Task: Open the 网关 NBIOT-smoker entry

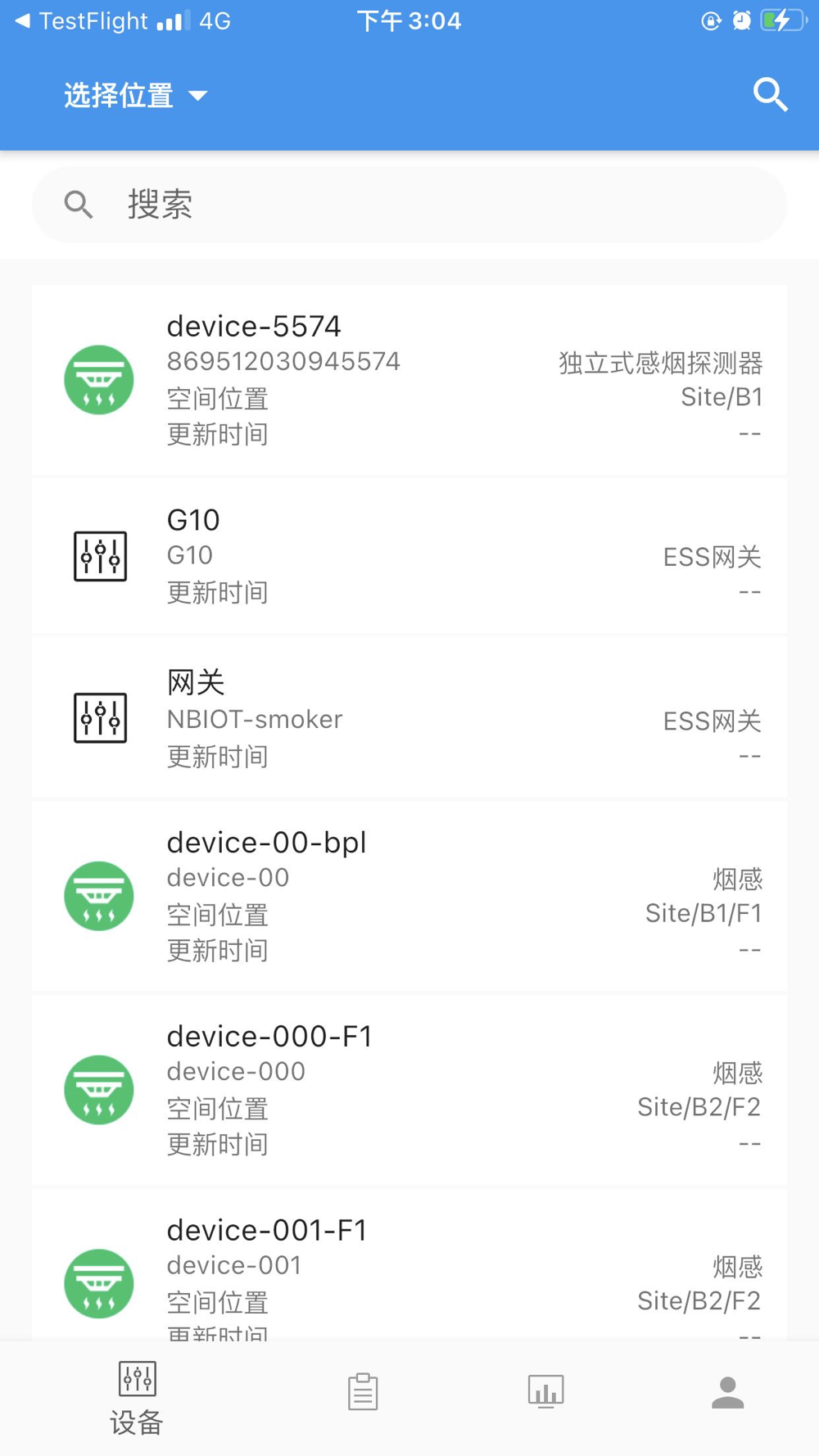Action: [409, 718]
